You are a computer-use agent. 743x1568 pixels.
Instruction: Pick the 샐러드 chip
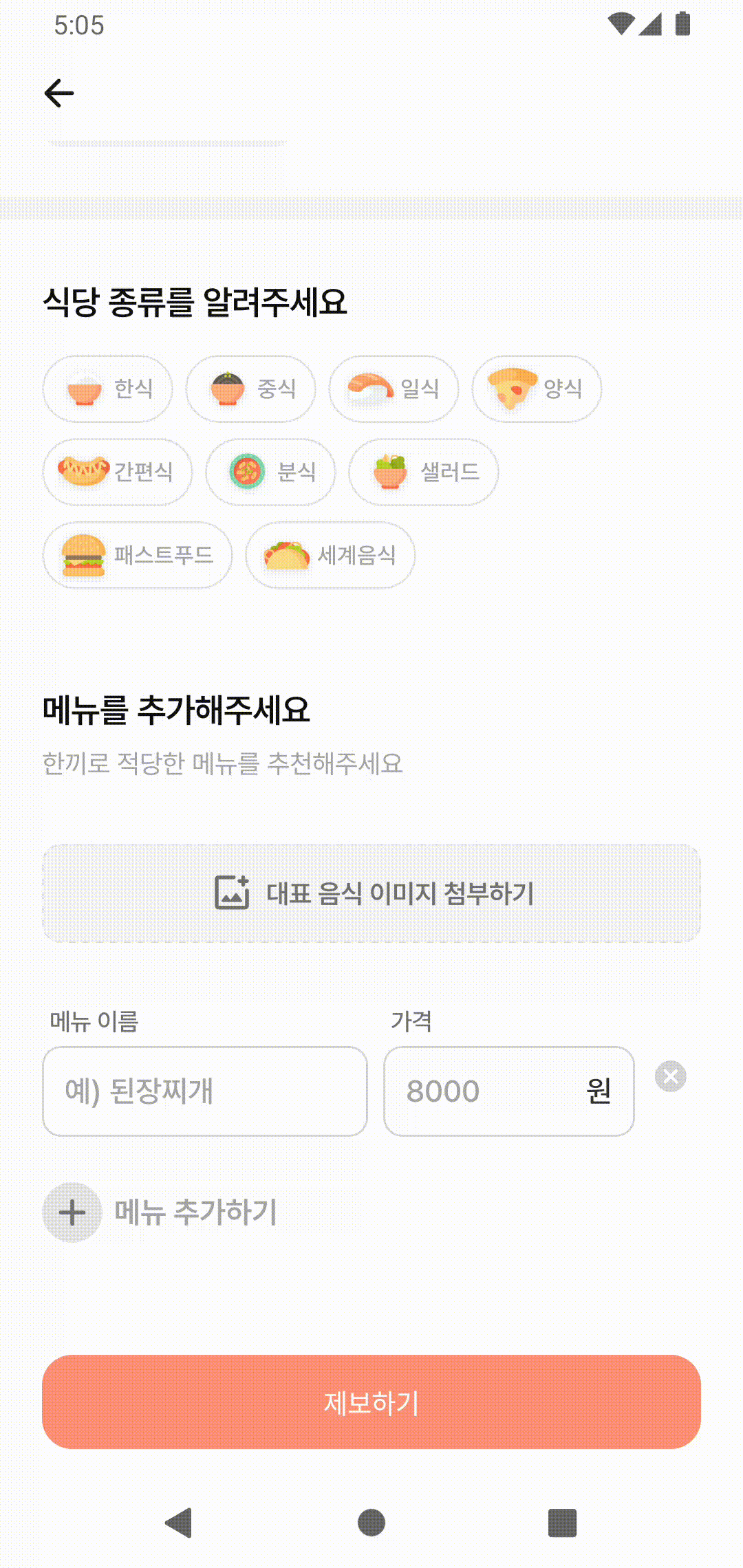(x=424, y=472)
